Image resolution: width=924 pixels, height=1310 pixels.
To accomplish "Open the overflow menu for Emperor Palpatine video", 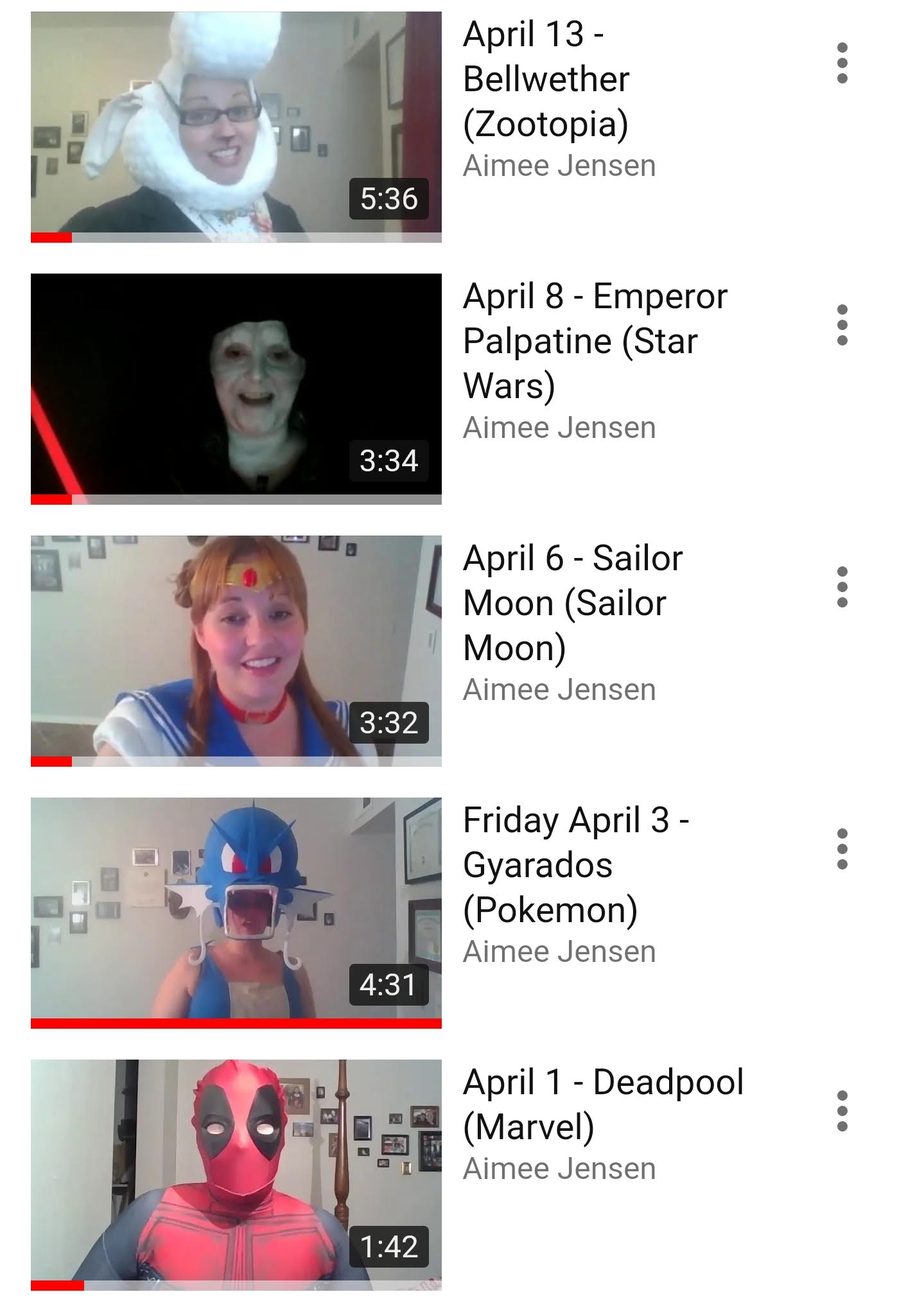I will (x=842, y=325).
